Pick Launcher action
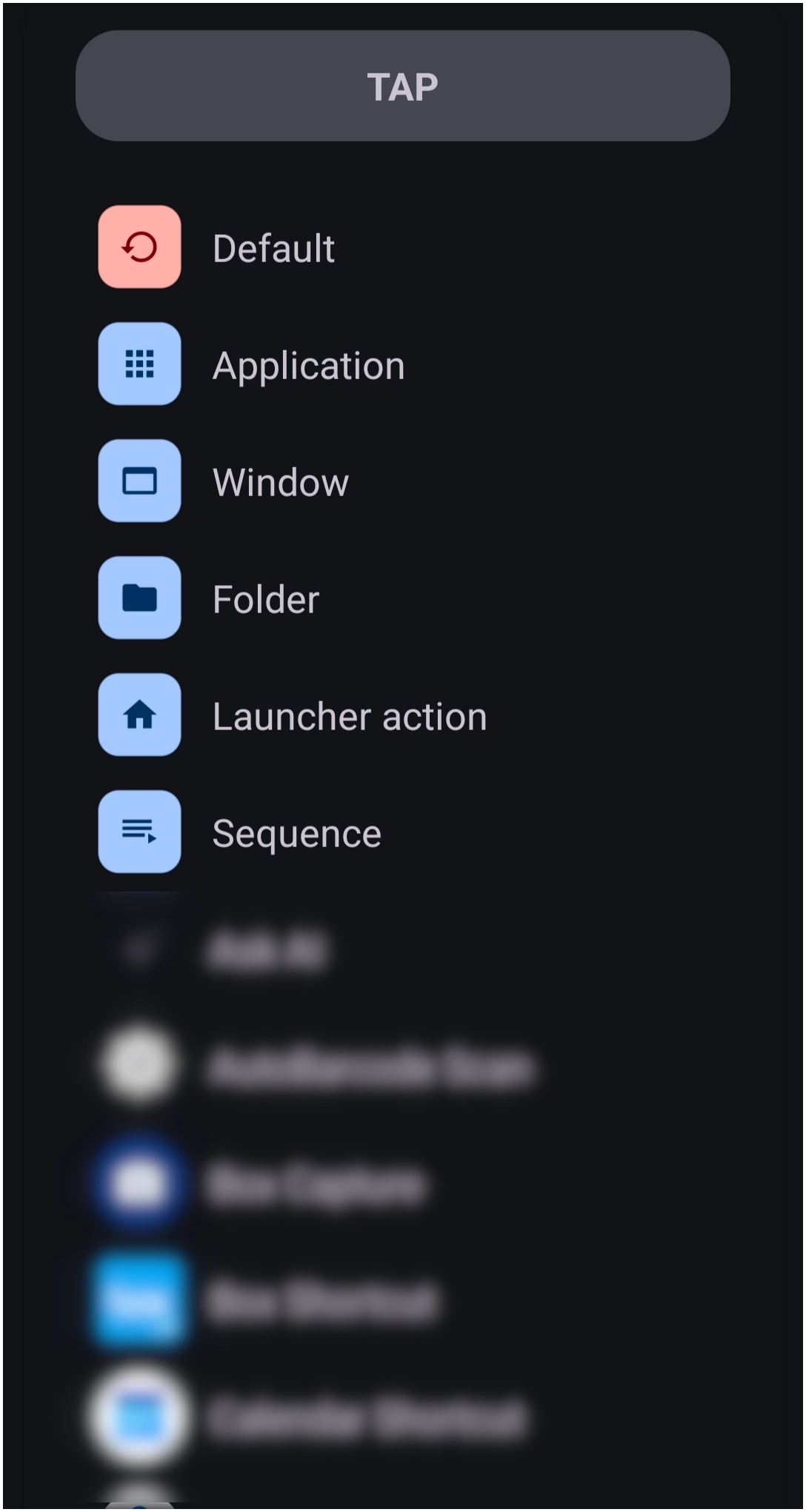 coord(402,715)
